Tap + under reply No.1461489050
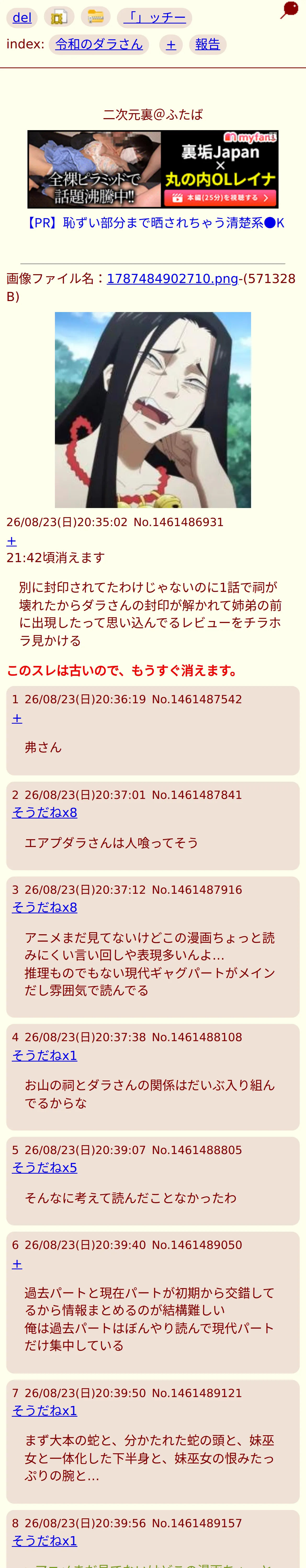The height and width of the screenshot is (1568, 306). click(17, 1264)
